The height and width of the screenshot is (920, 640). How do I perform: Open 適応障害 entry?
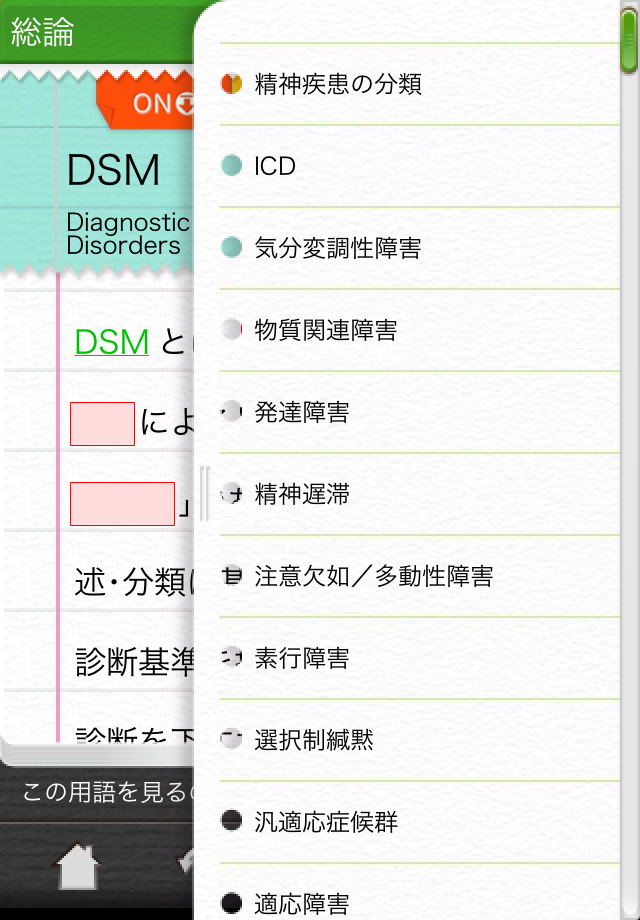tap(302, 903)
